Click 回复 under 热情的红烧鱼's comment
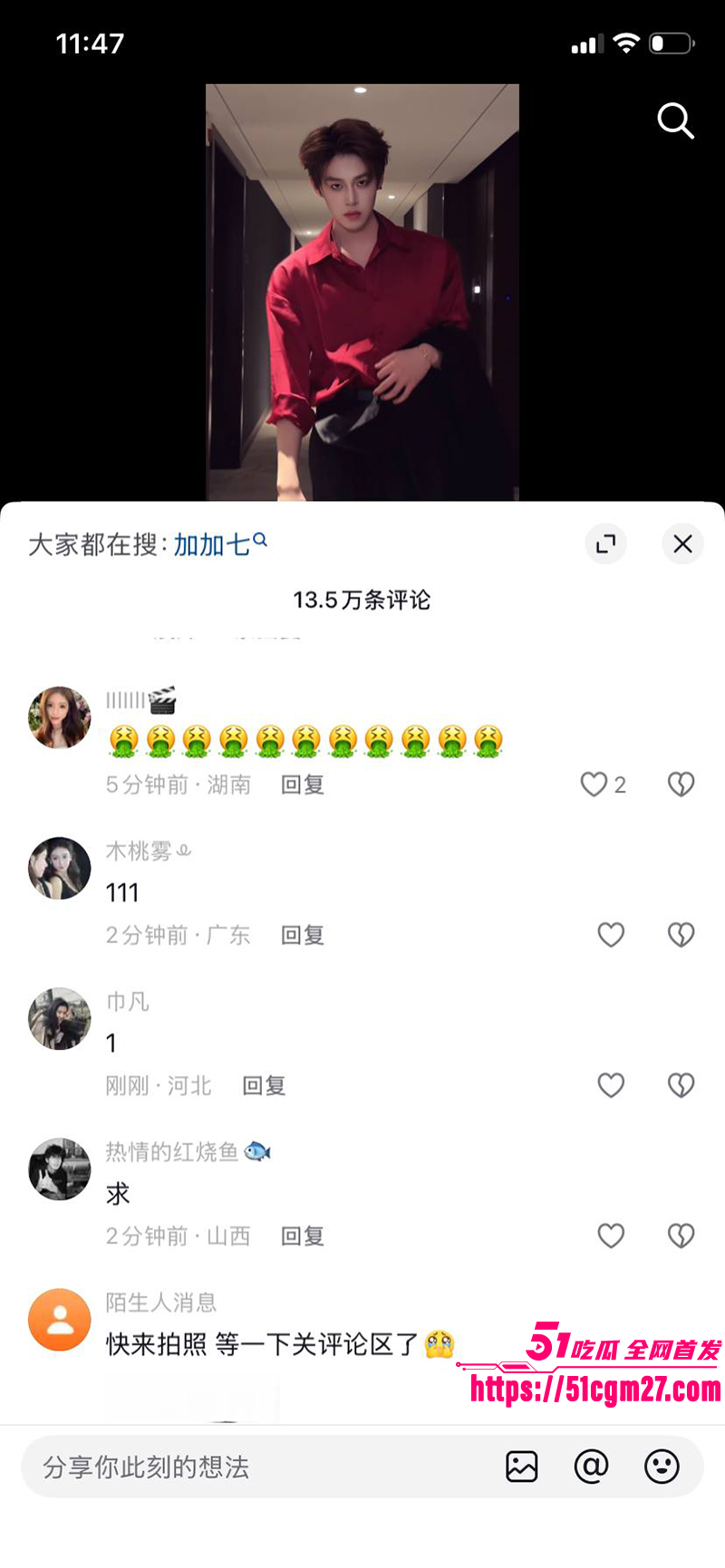 [x=301, y=1236]
